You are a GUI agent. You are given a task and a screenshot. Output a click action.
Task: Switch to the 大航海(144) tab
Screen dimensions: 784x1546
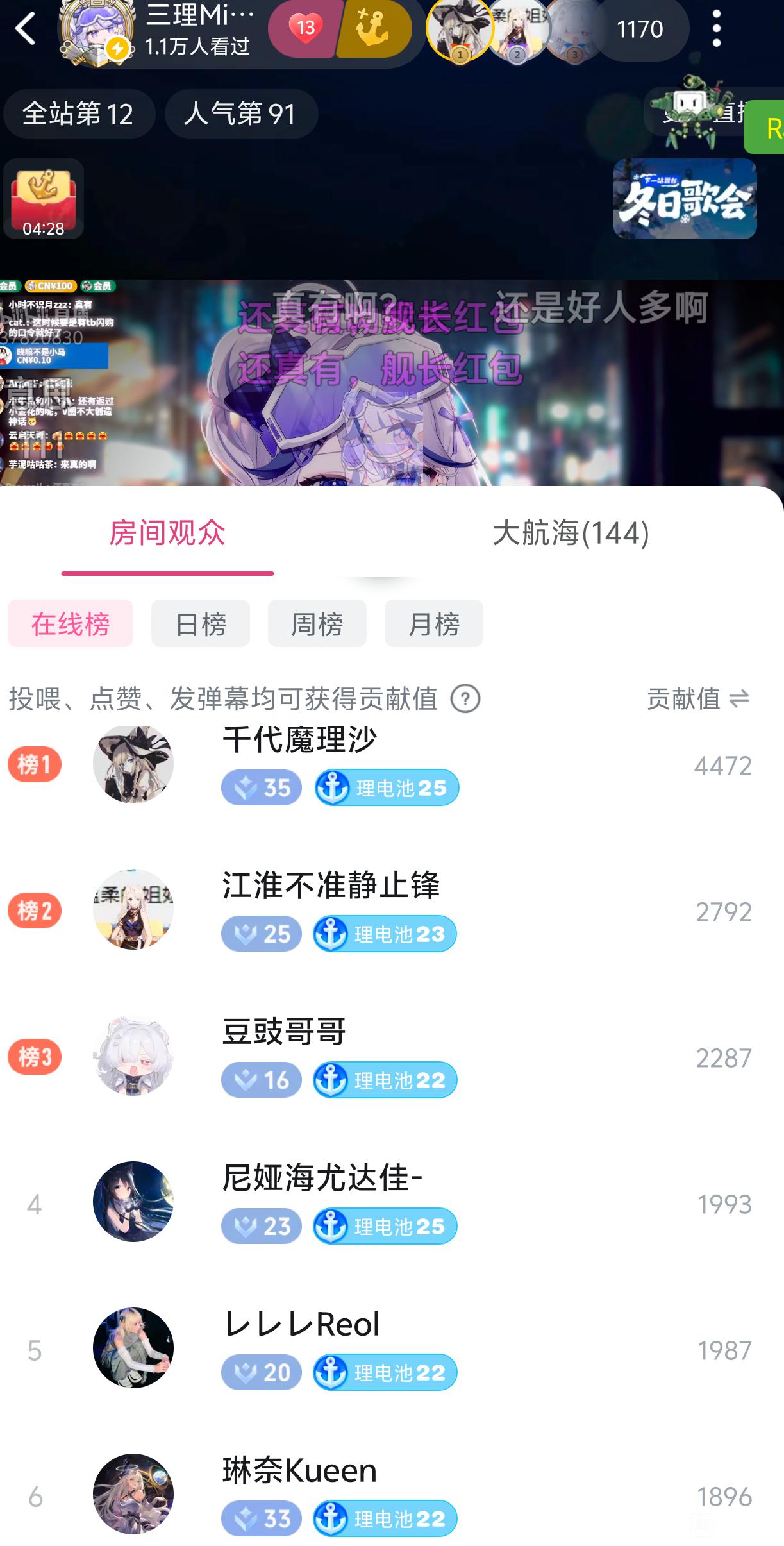(571, 533)
